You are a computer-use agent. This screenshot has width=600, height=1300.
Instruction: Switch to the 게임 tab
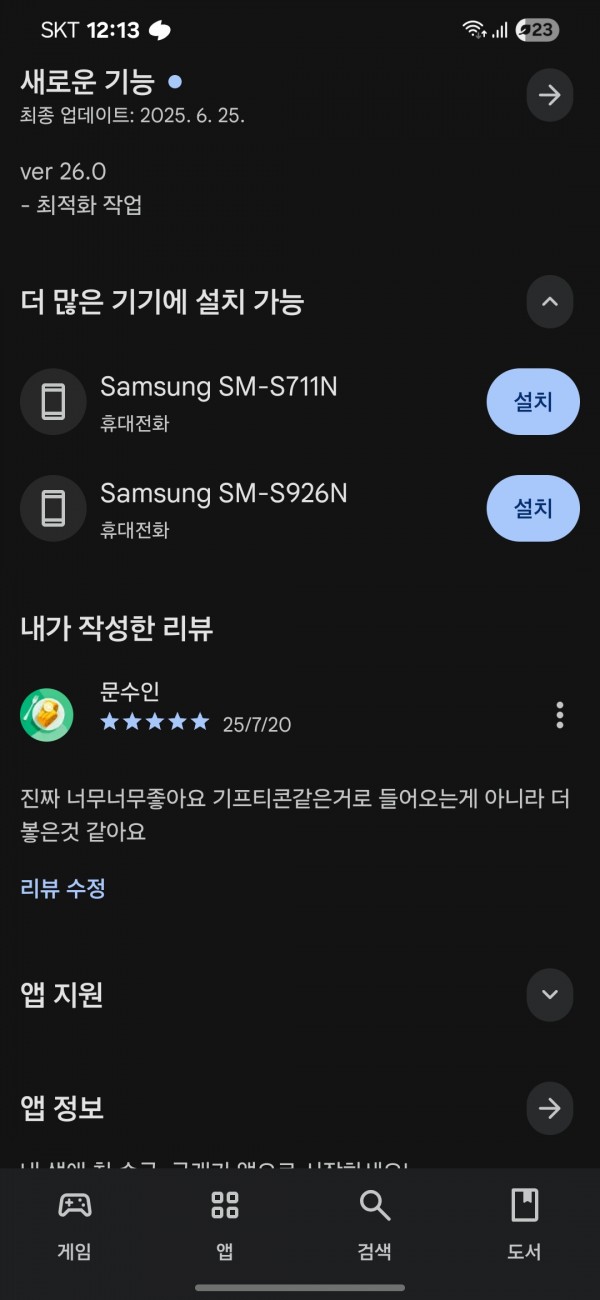[x=75, y=1225]
